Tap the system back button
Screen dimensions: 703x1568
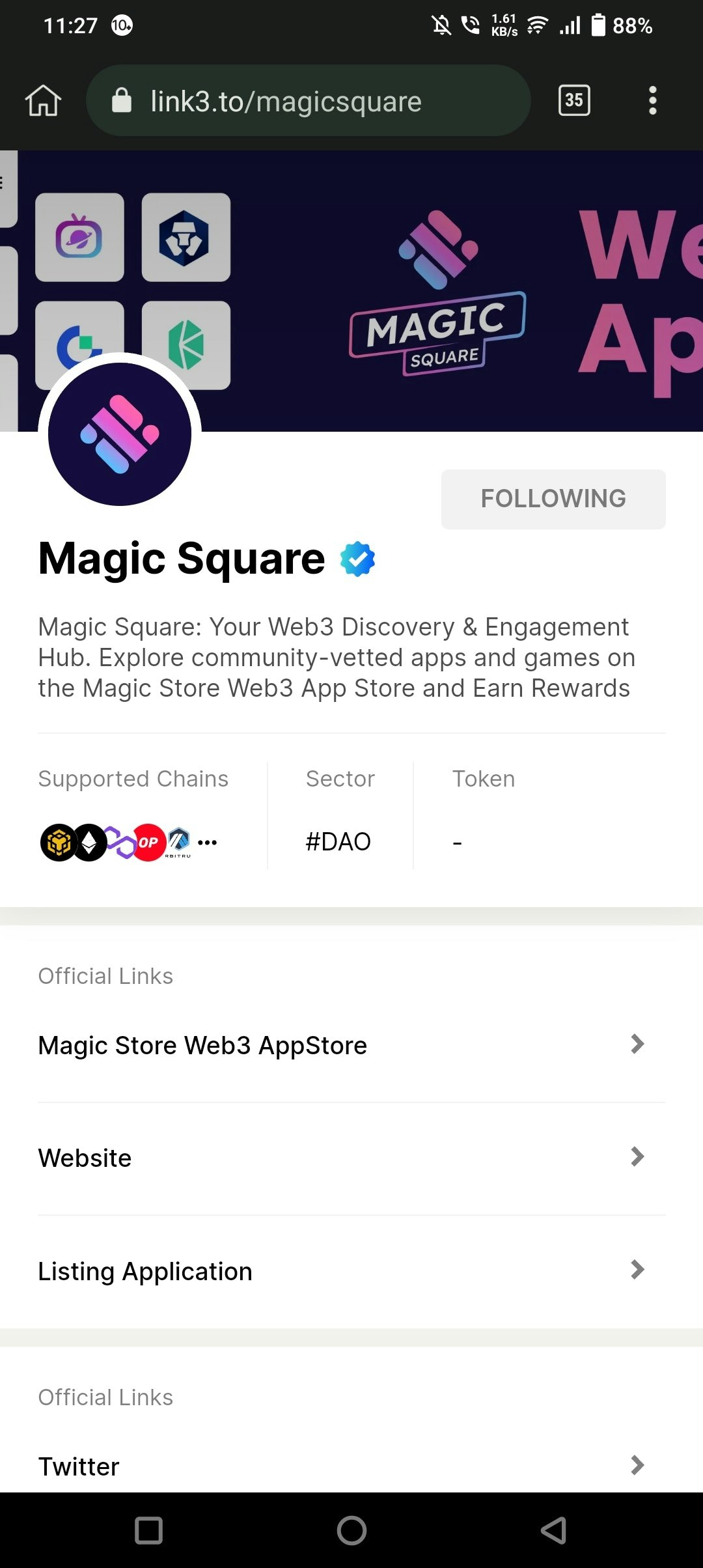click(x=553, y=1530)
